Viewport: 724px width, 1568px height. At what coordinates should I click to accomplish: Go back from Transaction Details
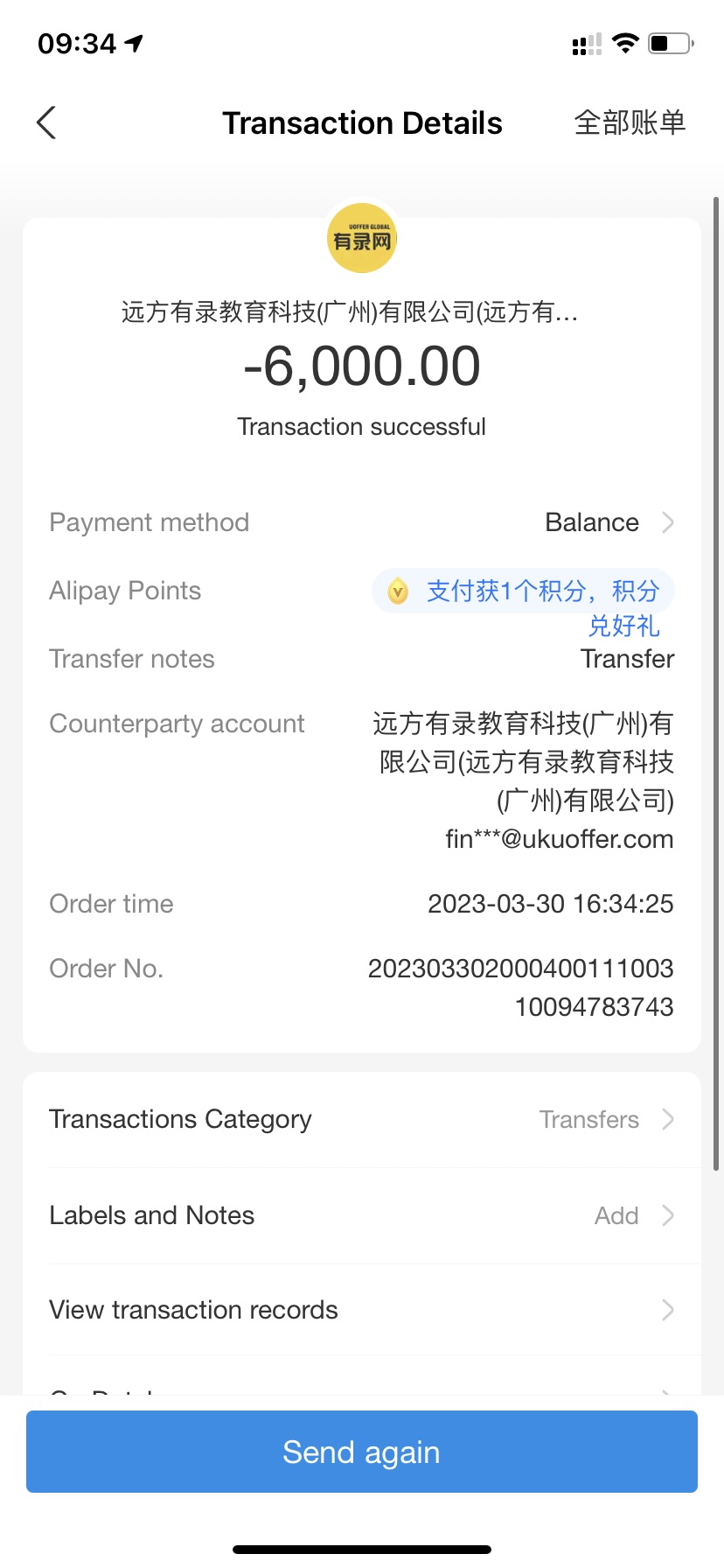(47, 122)
